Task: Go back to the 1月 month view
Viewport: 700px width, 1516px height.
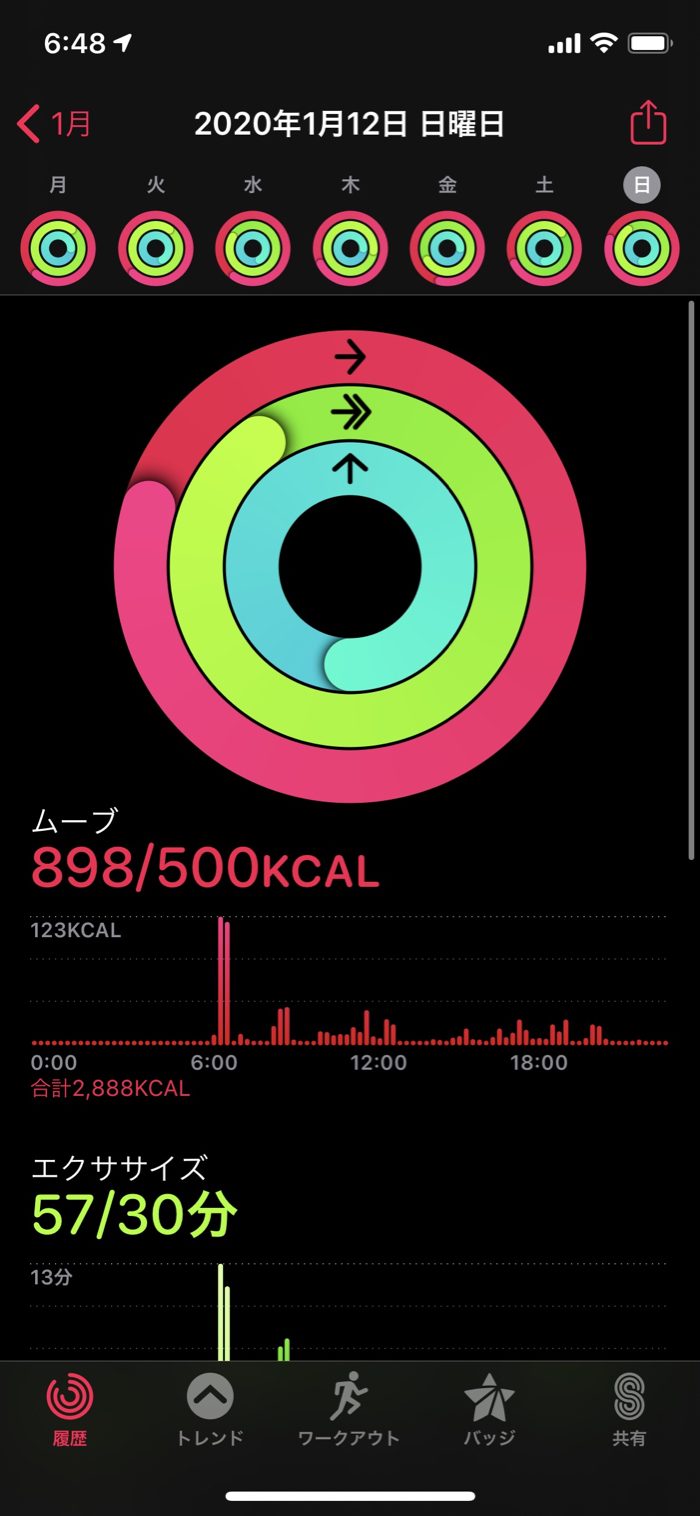Action: tap(54, 124)
